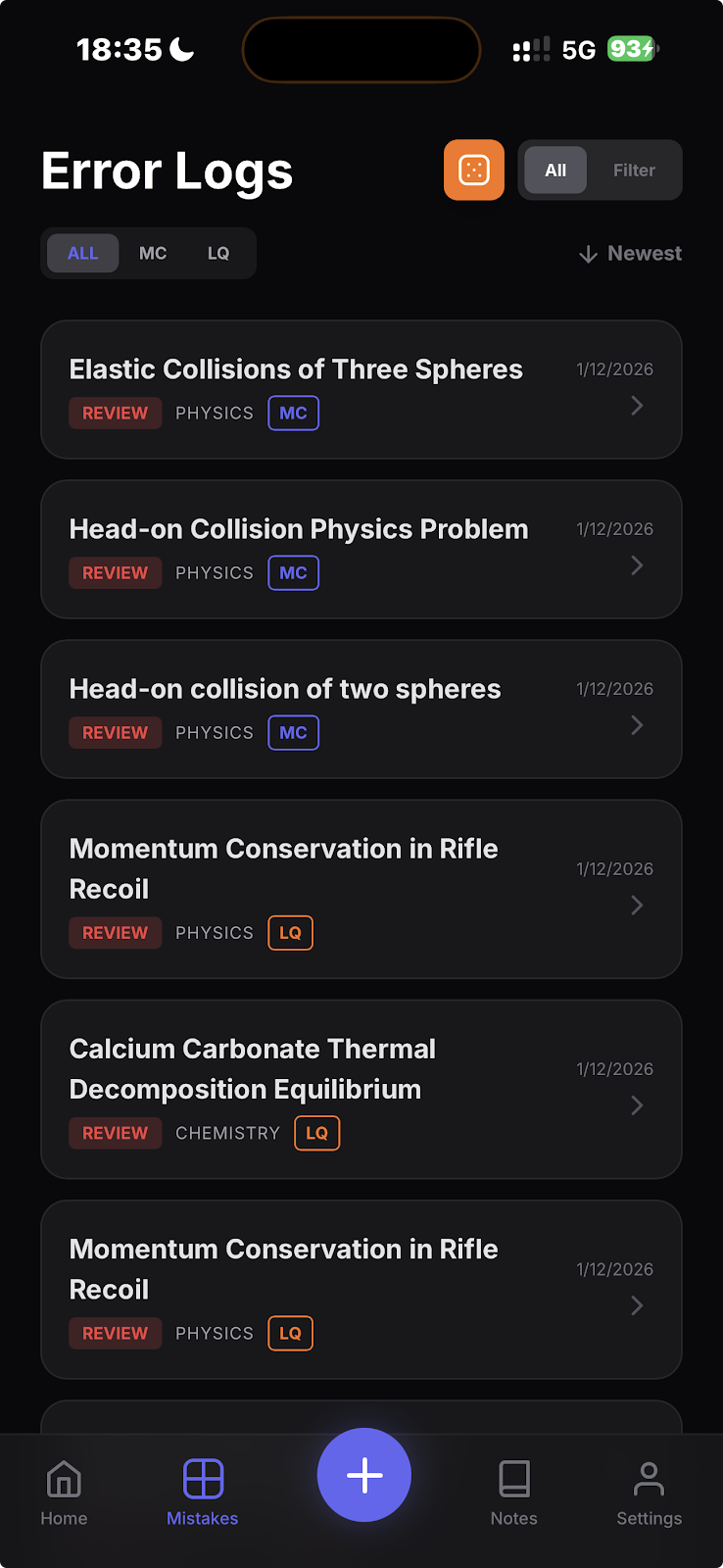This screenshot has width=723, height=1568.
Task: Open Notes from the bottom navigation
Action: pyautogui.click(x=513, y=1490)
